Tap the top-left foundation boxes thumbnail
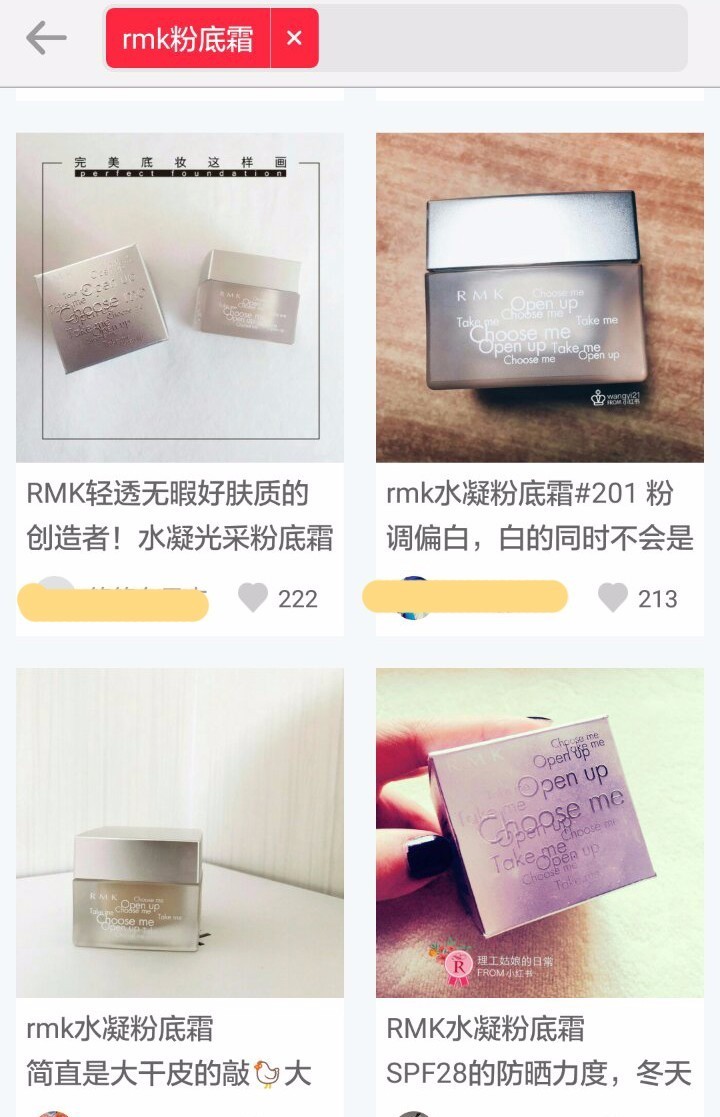The height and width of the screenshot is (1117, 720). [180, 295]
